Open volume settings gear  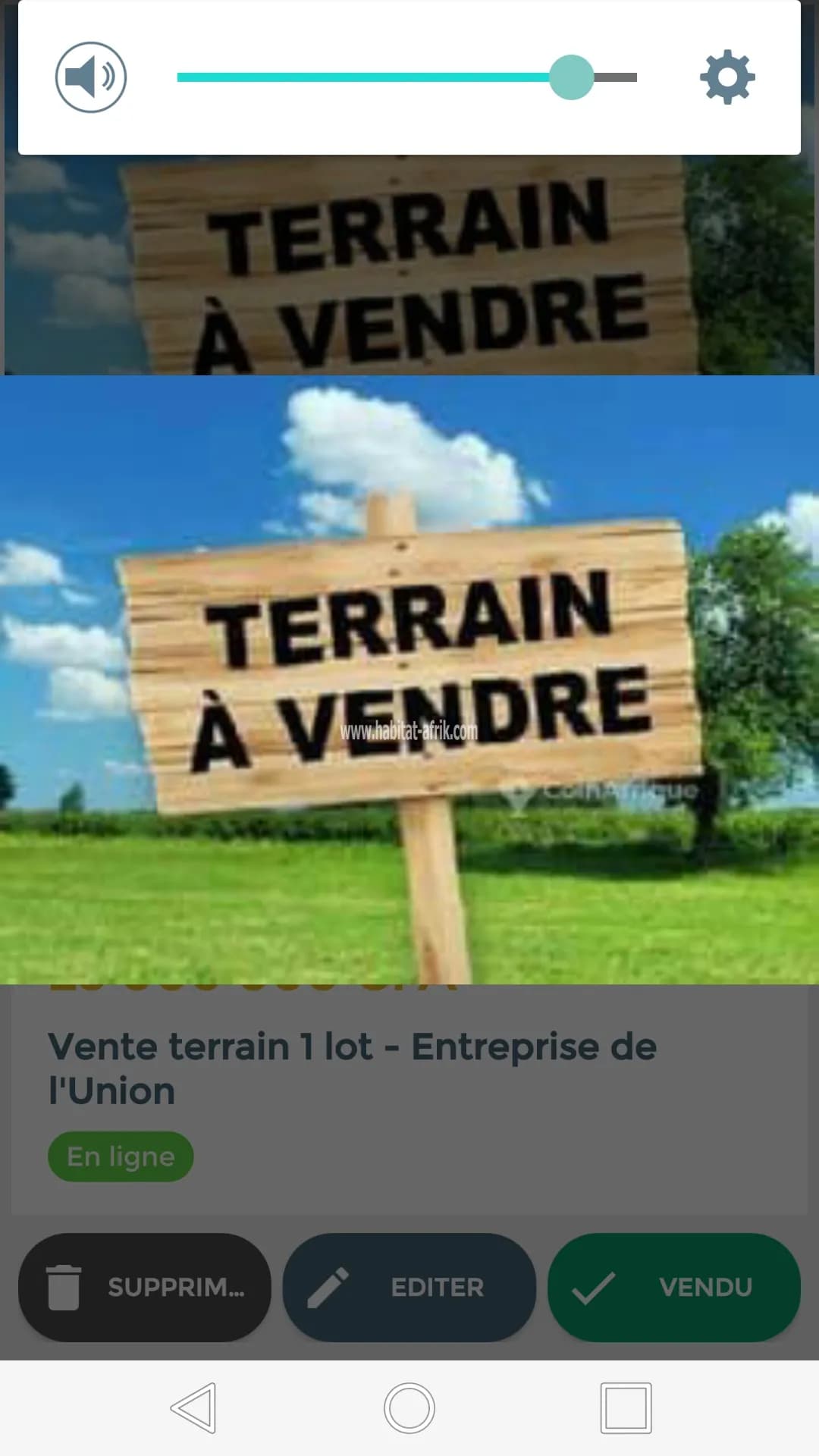pyautogui.click(x=727, y=77)
